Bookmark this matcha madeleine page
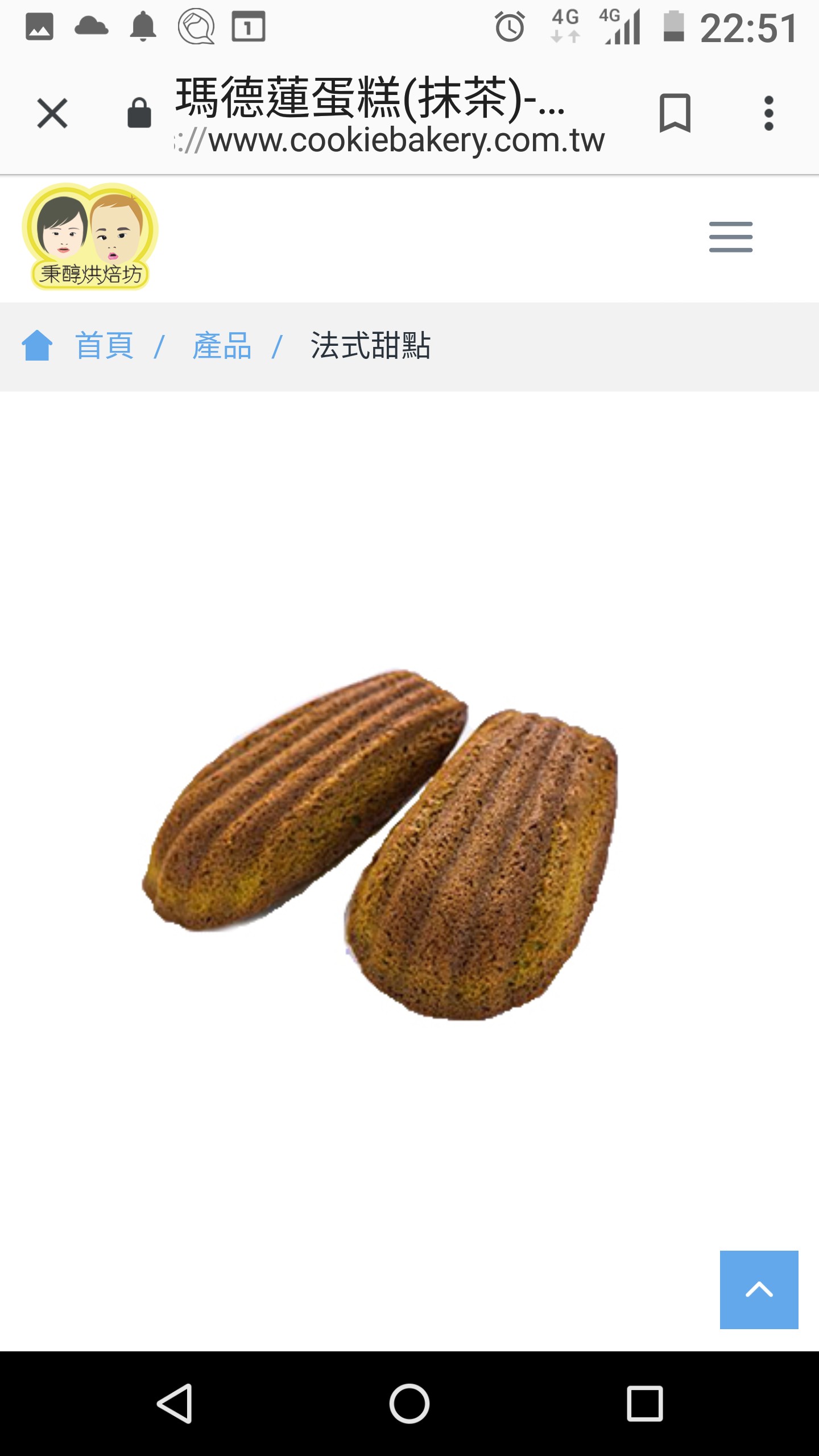 click(675, 113)
